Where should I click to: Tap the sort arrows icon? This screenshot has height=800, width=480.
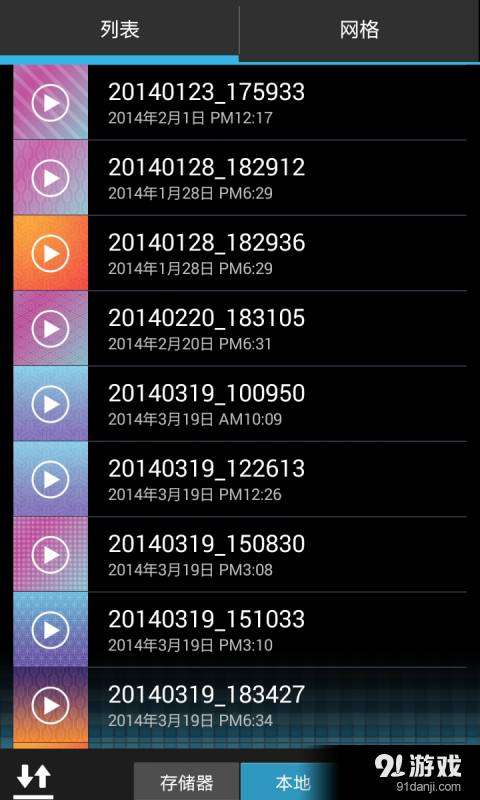pyautogui.click(x=33, y=779)
